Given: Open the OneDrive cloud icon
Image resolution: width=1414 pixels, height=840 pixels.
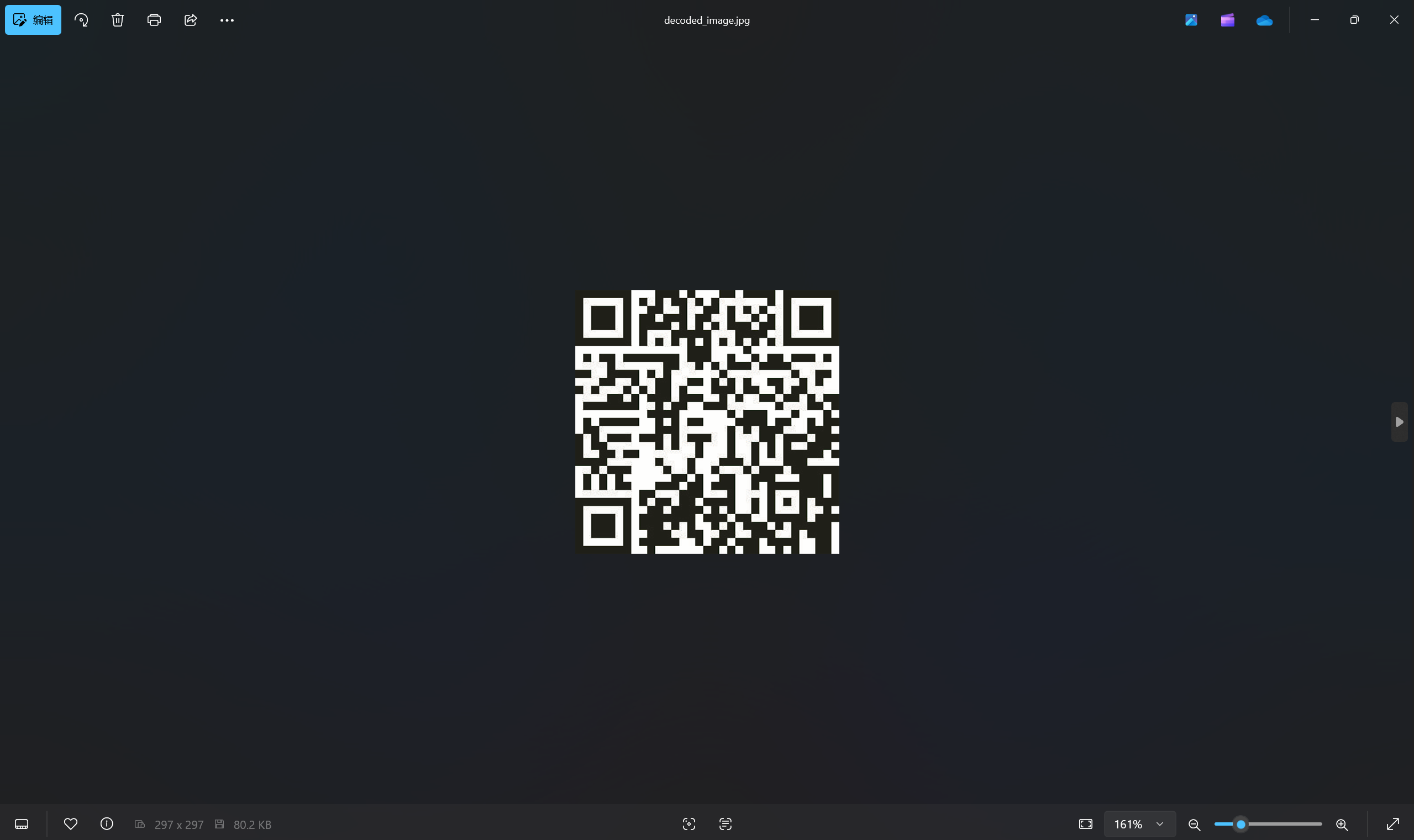Looking at the screenshot, I should pos(1264,20).
